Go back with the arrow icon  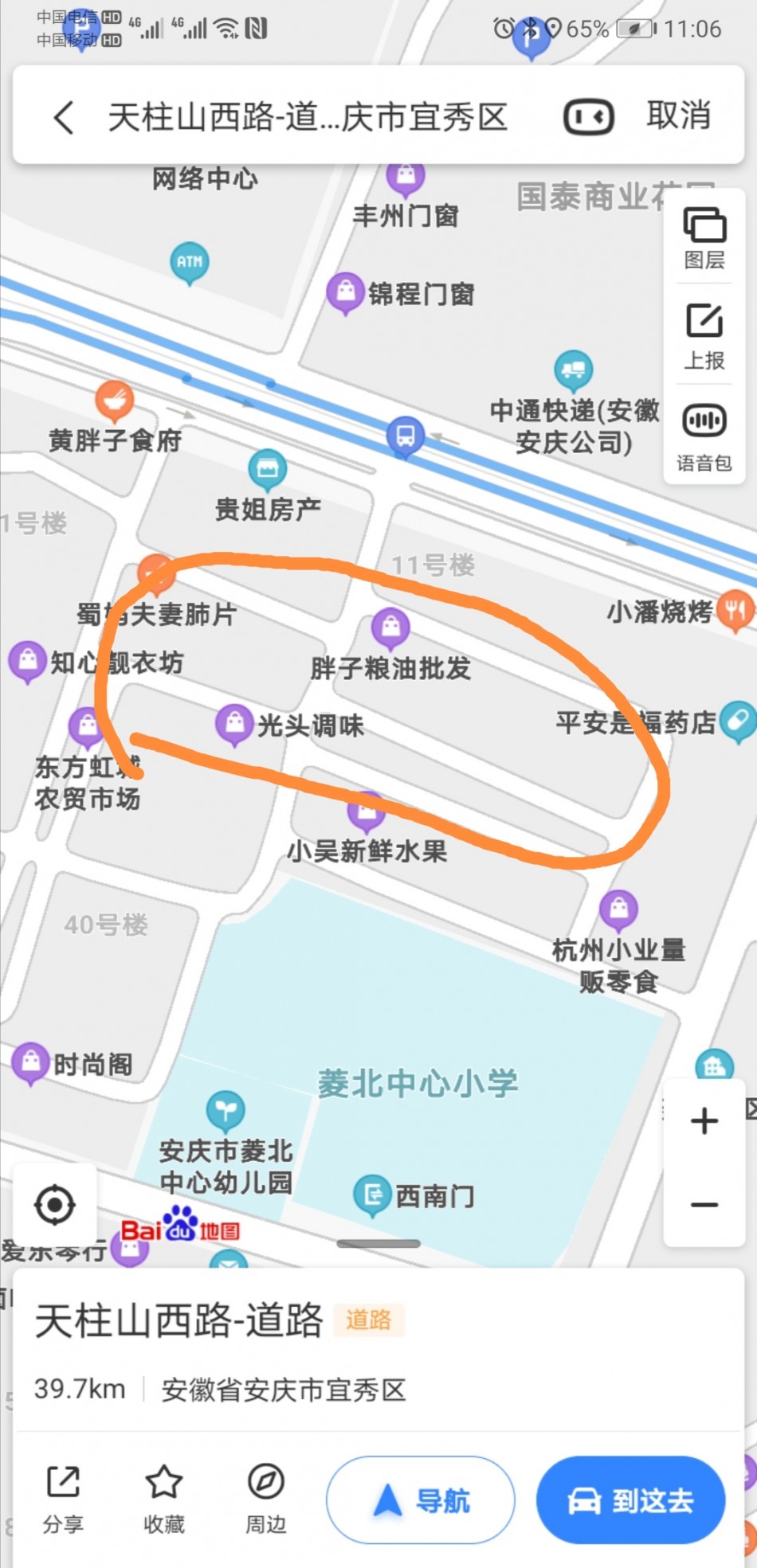(x=64, y=118)
